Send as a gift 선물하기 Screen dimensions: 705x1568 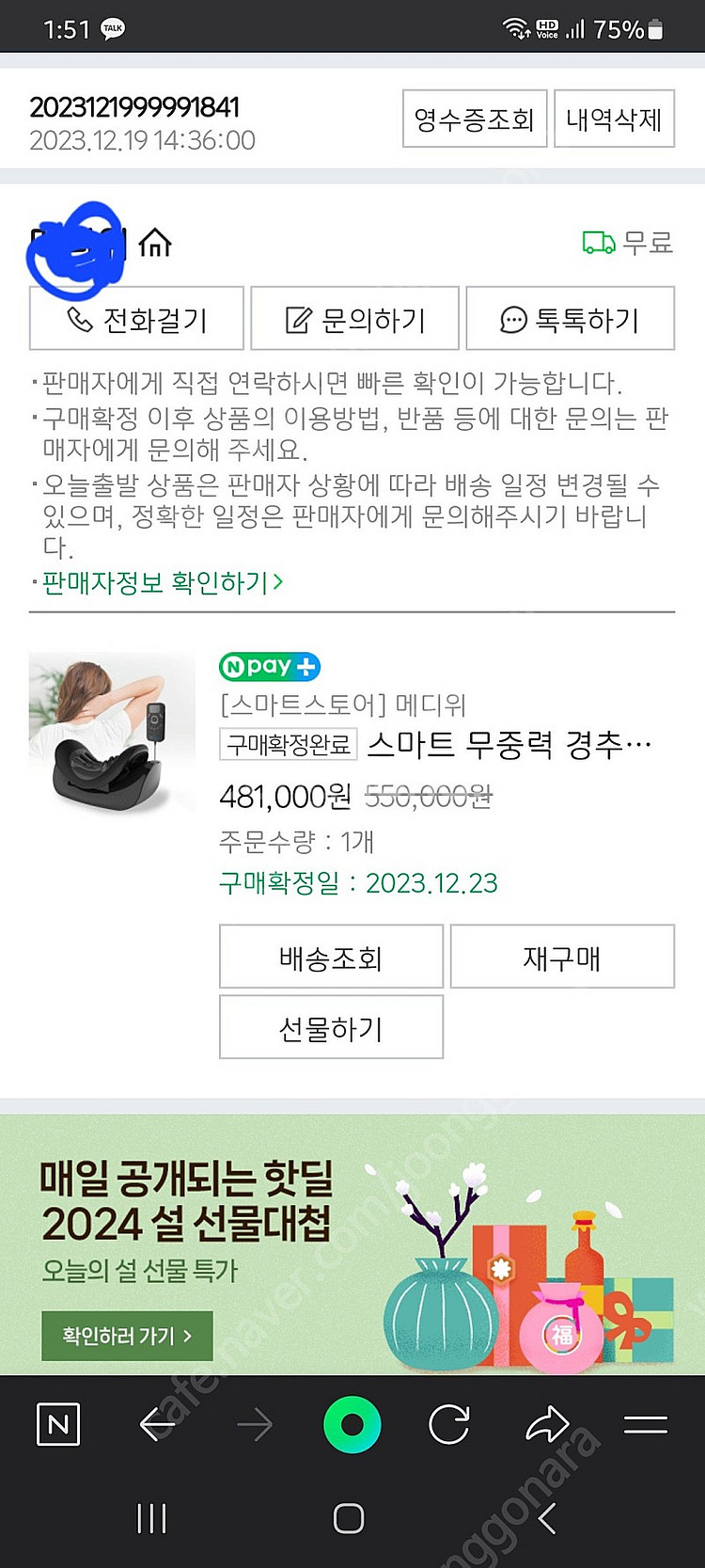(331, 1028)
